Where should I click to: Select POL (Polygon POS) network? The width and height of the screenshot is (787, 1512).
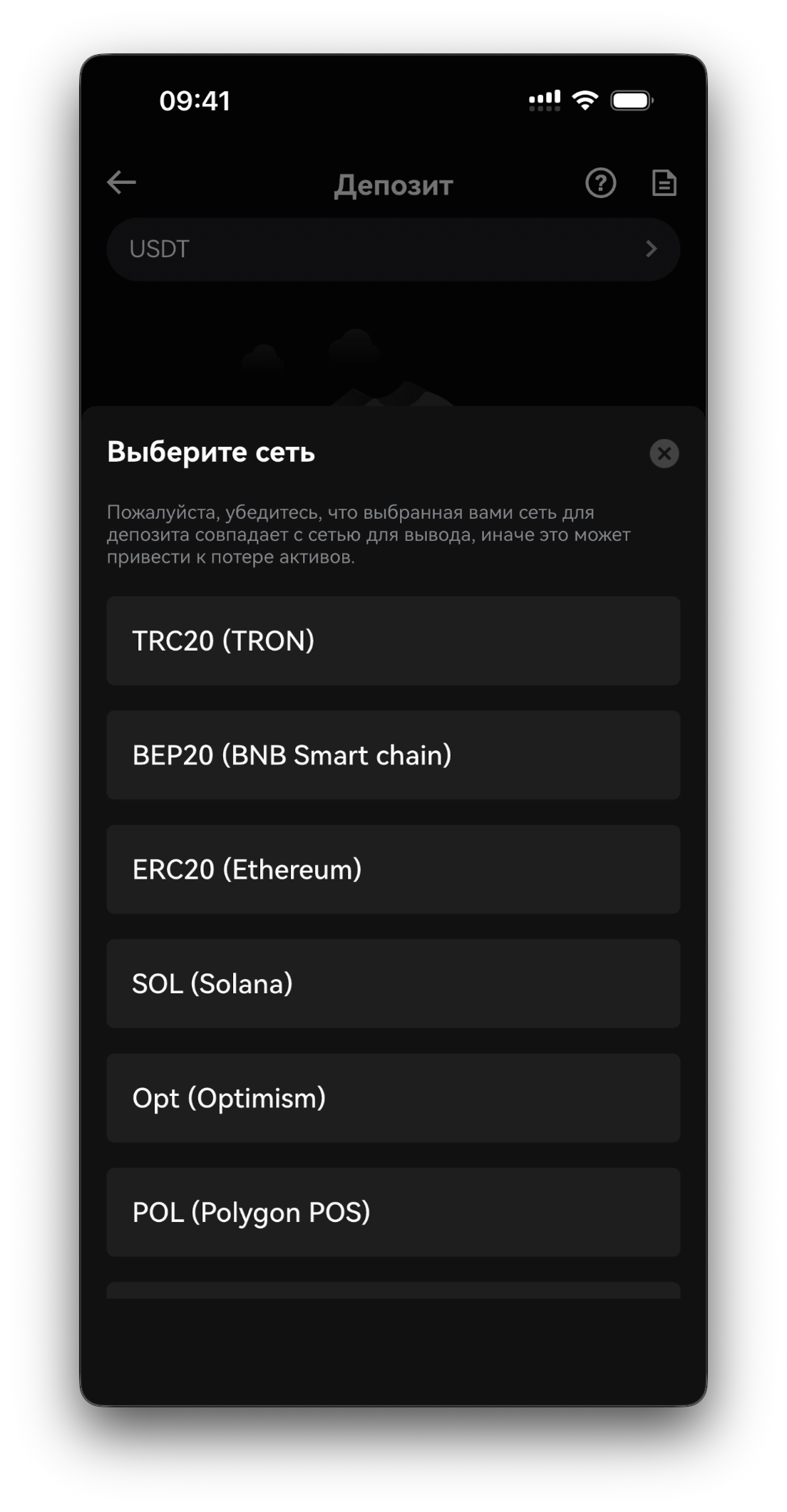(x=393, y=1212)
